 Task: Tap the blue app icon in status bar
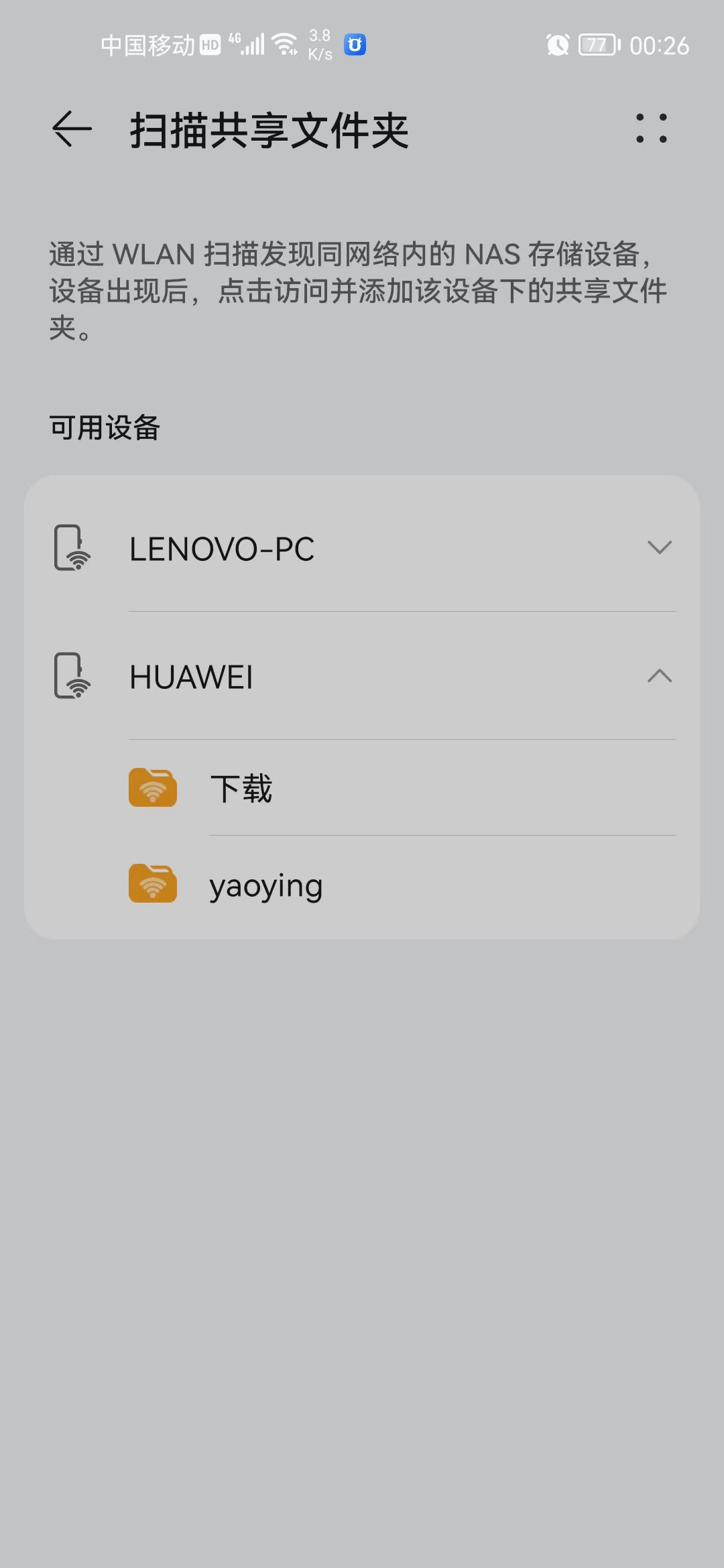click(x=355, y=46)
